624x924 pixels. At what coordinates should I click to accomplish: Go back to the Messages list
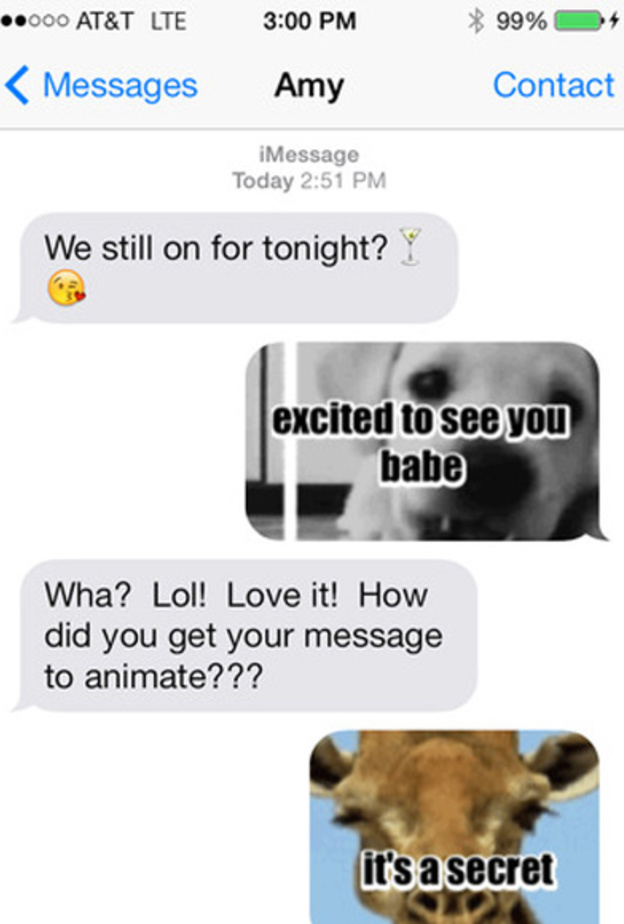point(102,86)
